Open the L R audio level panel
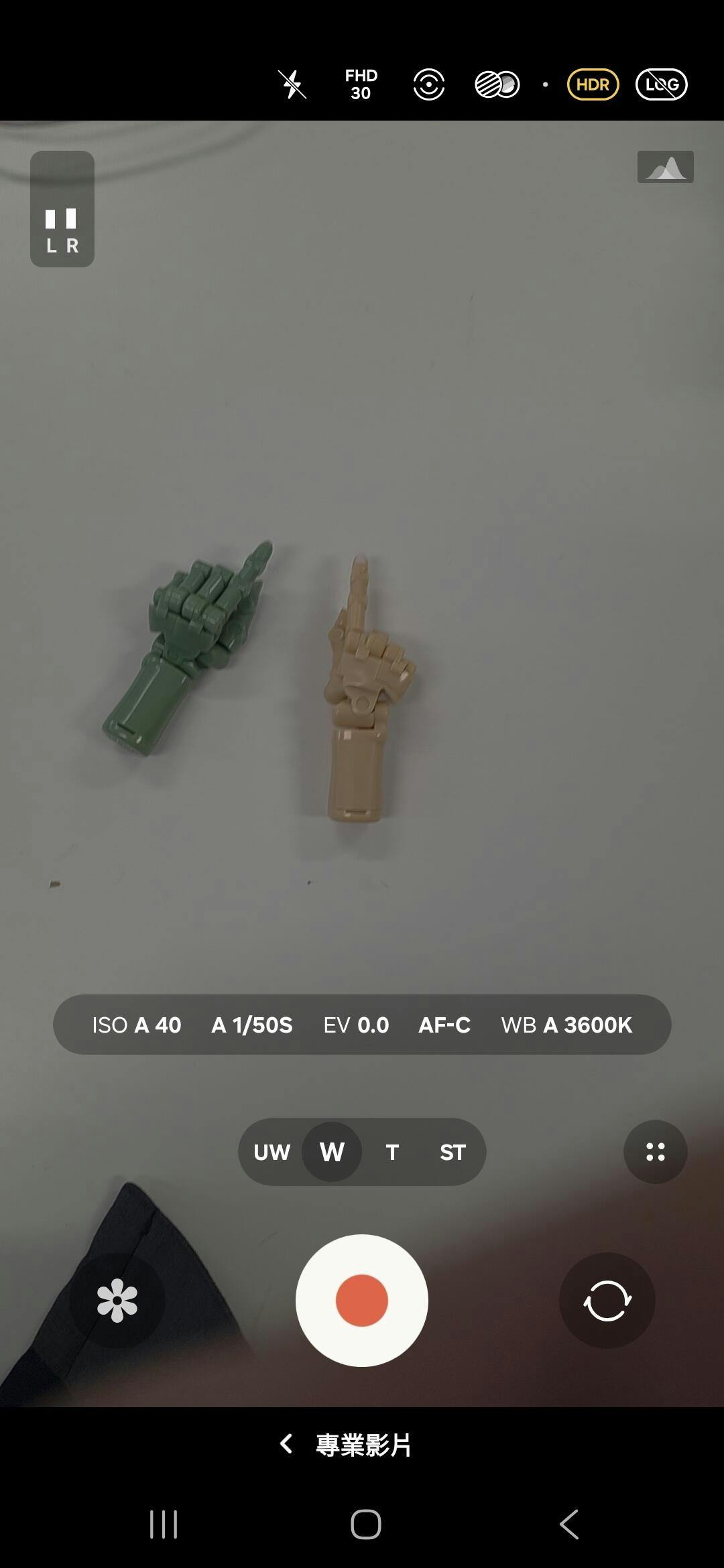Image resolution: width=724 pixels, height=1568 pixels. [x=62, y=209]
